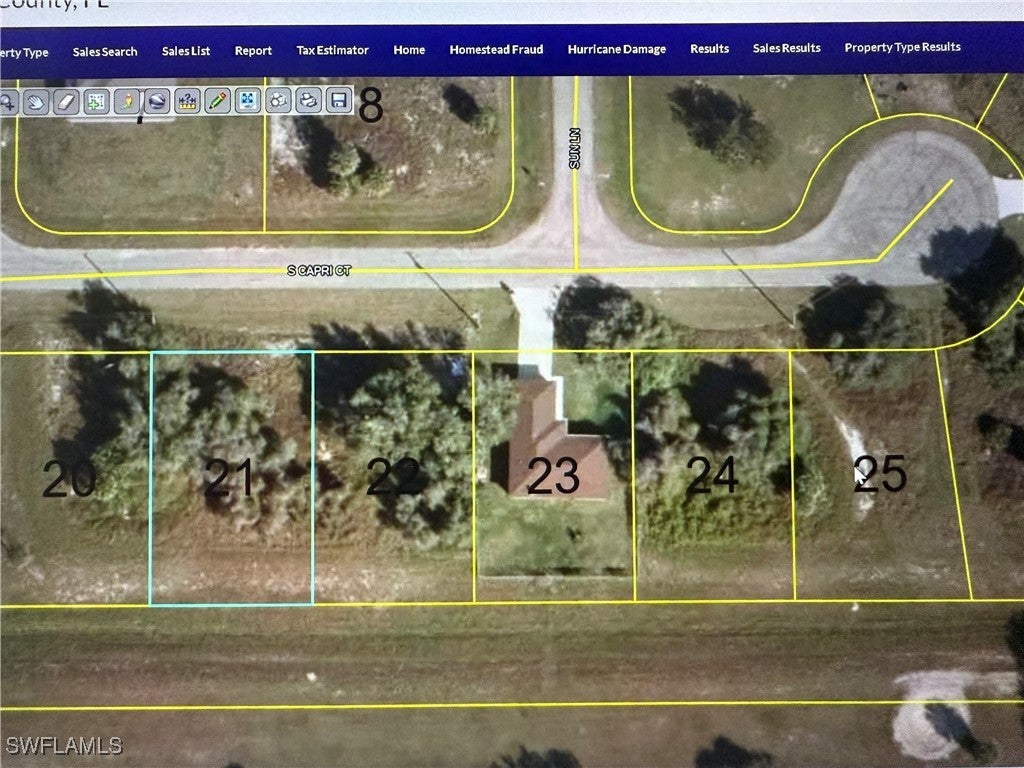Navigate to Home

(409, 49)
